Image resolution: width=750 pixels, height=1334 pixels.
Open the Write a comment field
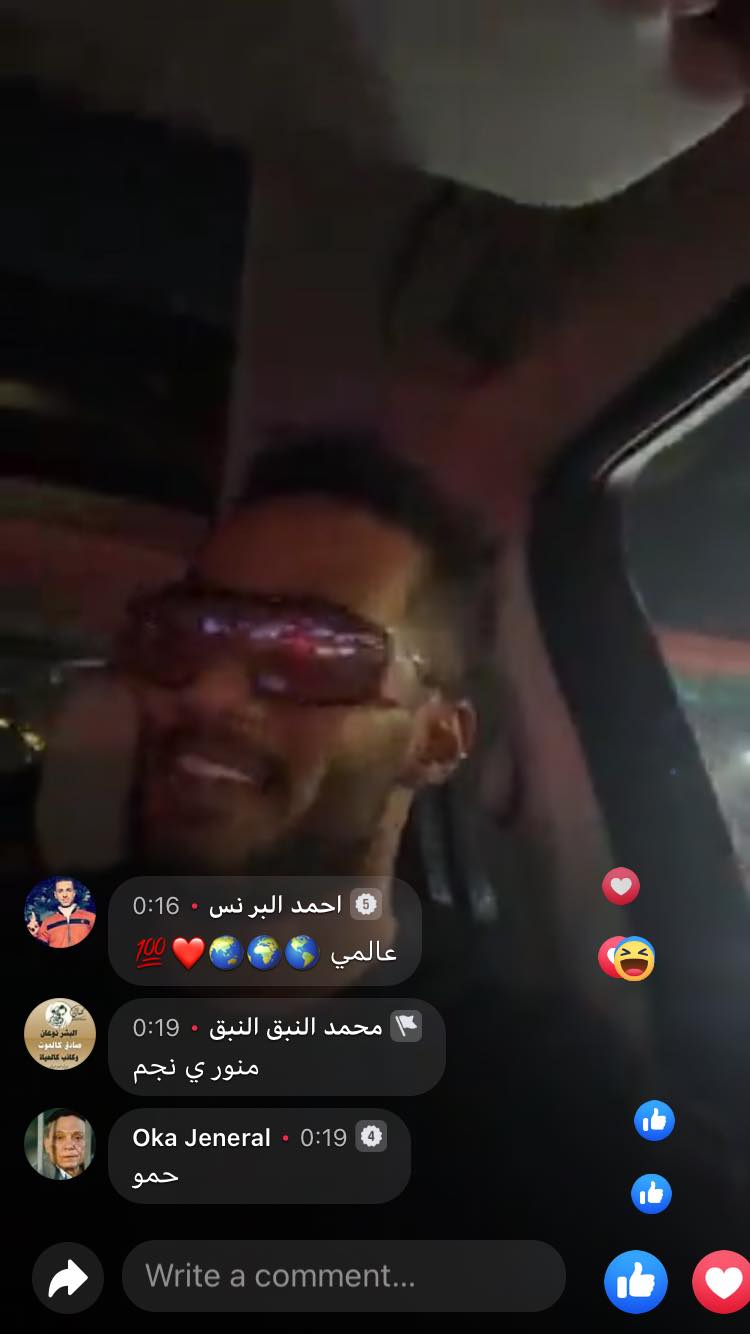pyautogui.click(x=343, y=1276)
